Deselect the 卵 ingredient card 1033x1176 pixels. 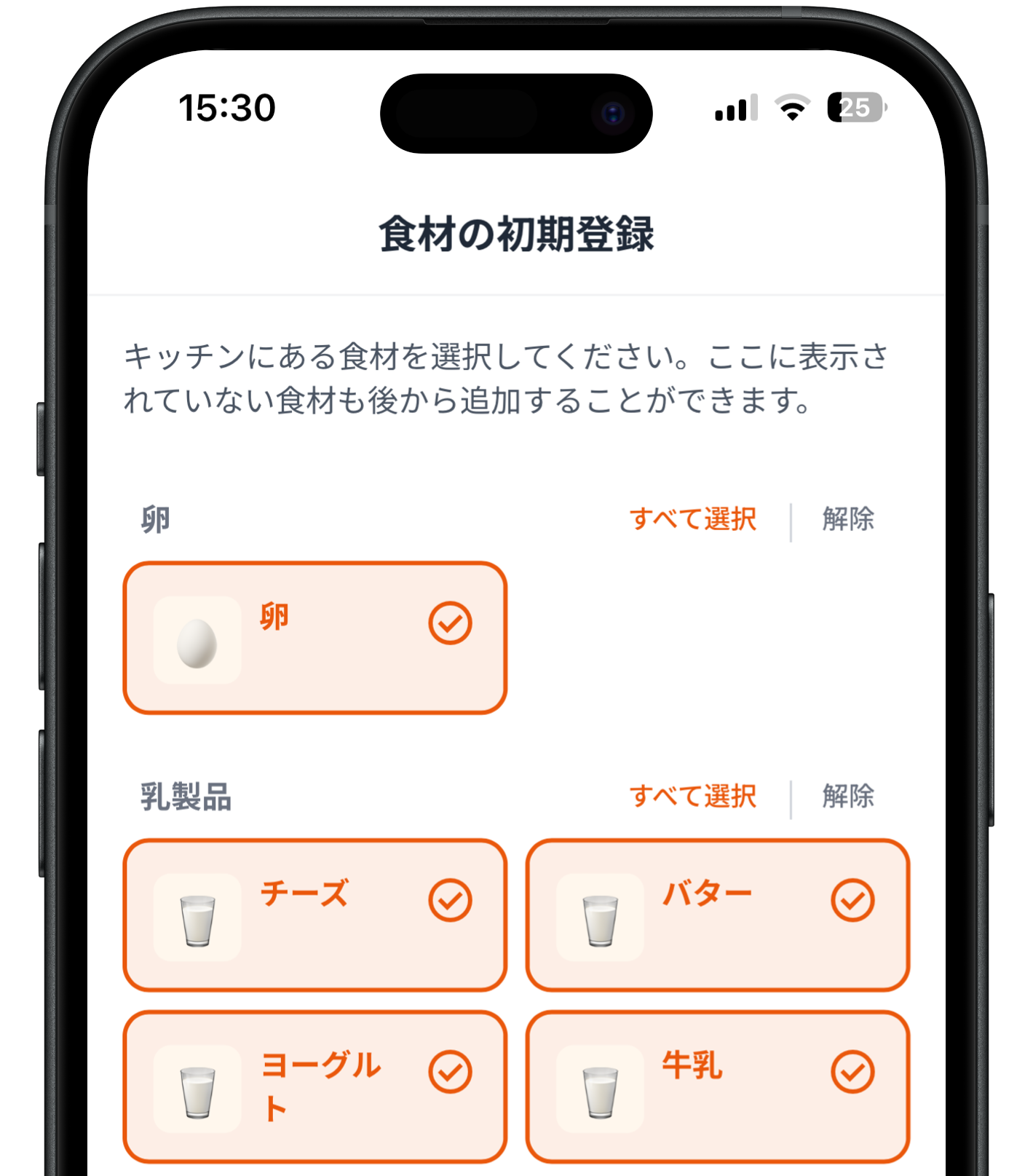[314, 637]
